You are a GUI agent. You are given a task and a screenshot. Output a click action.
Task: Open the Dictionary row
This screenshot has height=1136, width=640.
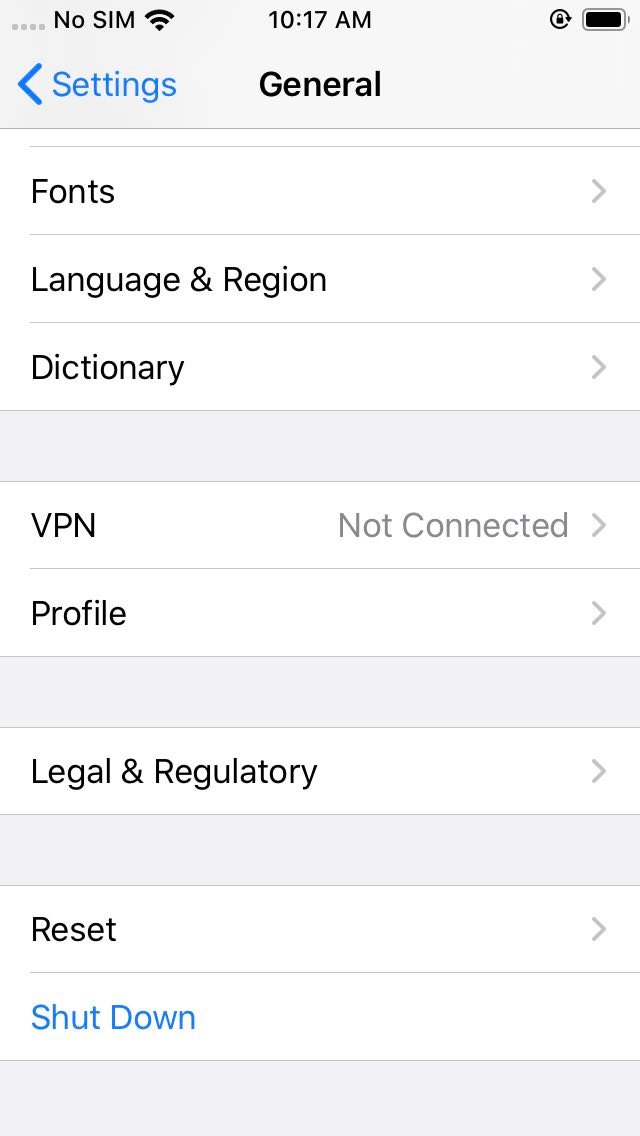coord(320,367)
